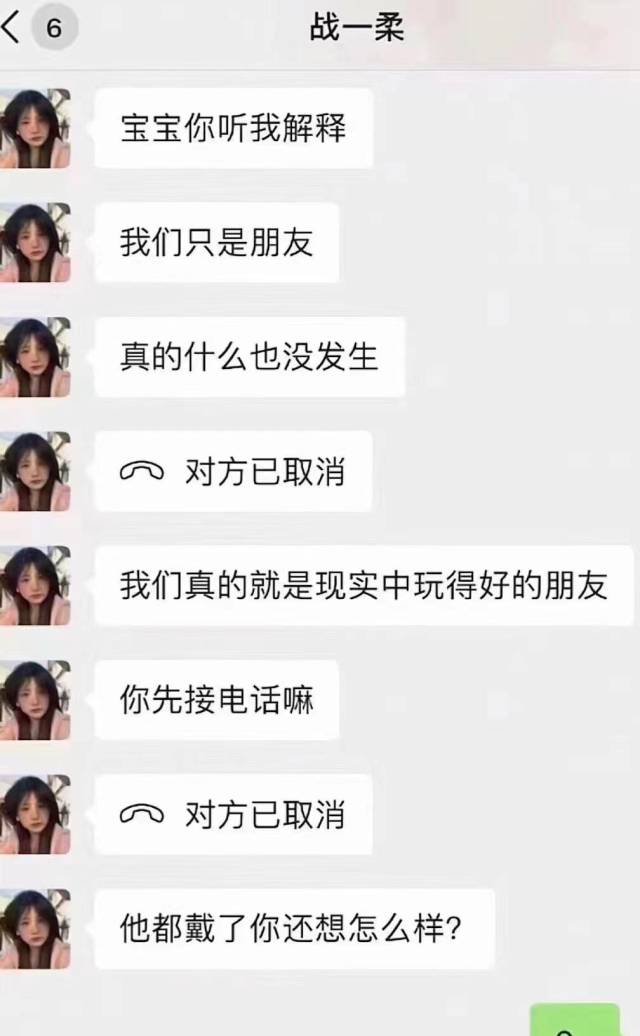The image size is (640, 1036).
Task: Open sender's avatar beside "宝宝你听我解释"
Action: tap(35, 128)
